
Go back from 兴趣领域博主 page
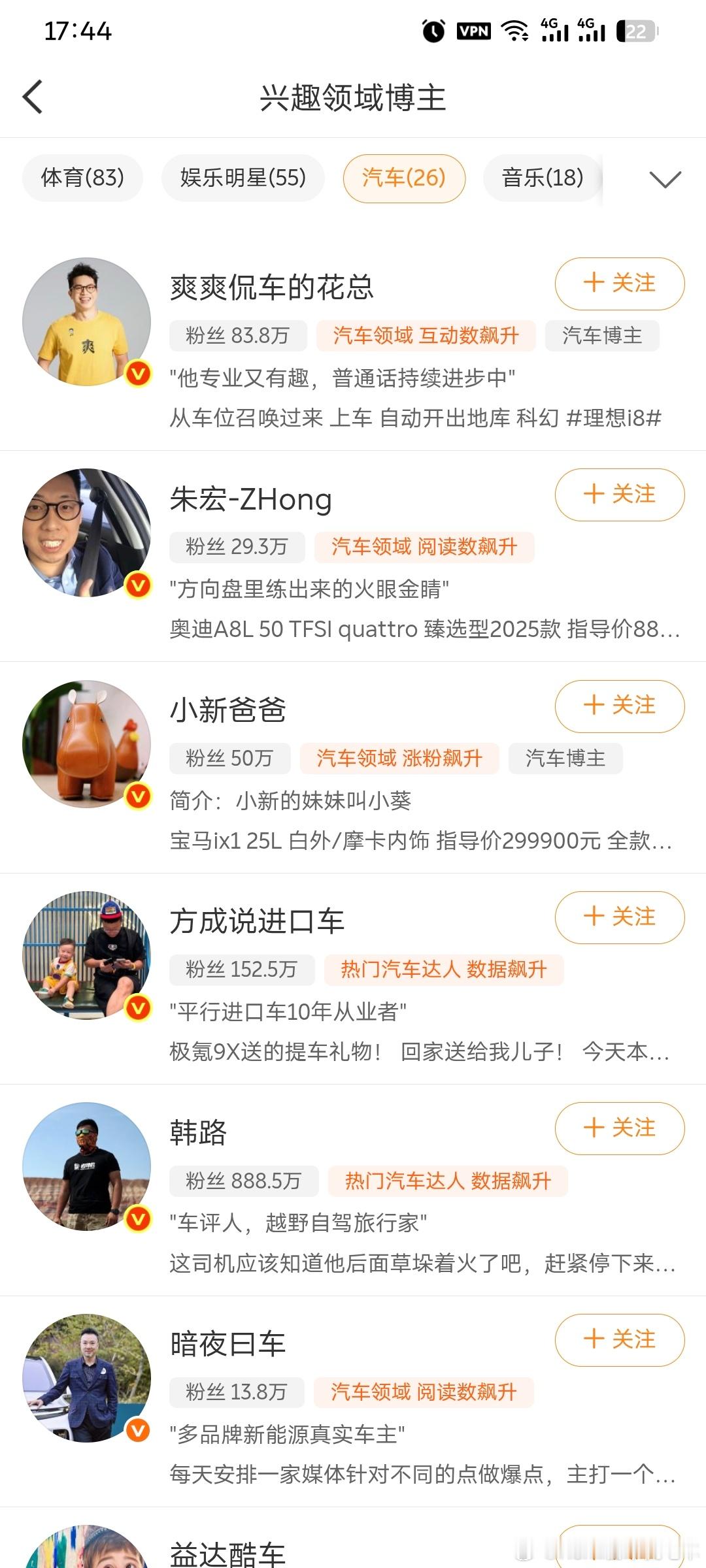coord(33,97)
